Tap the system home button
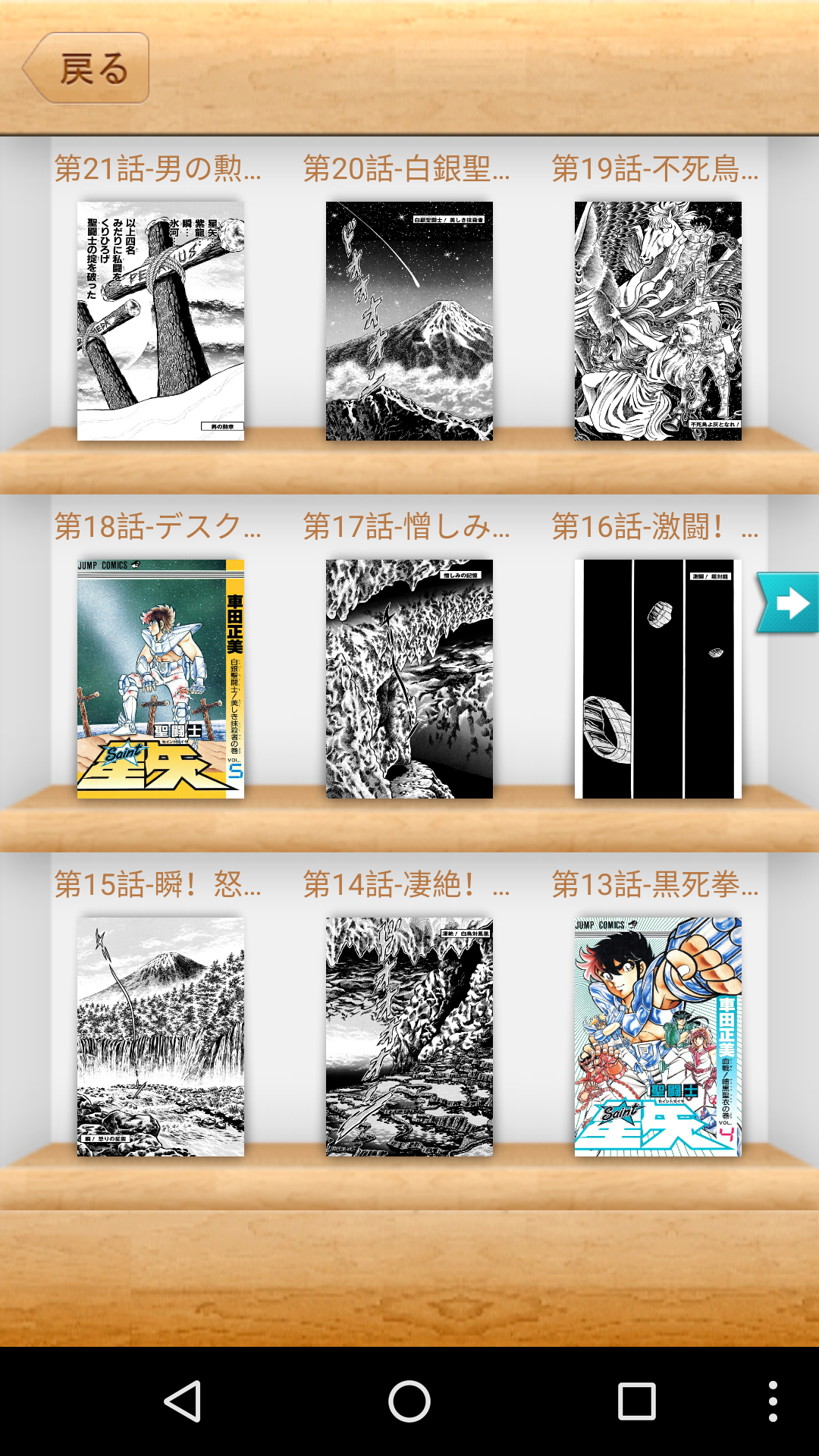Screen dimensions: 819x1456 click(x=409, y=1401)
